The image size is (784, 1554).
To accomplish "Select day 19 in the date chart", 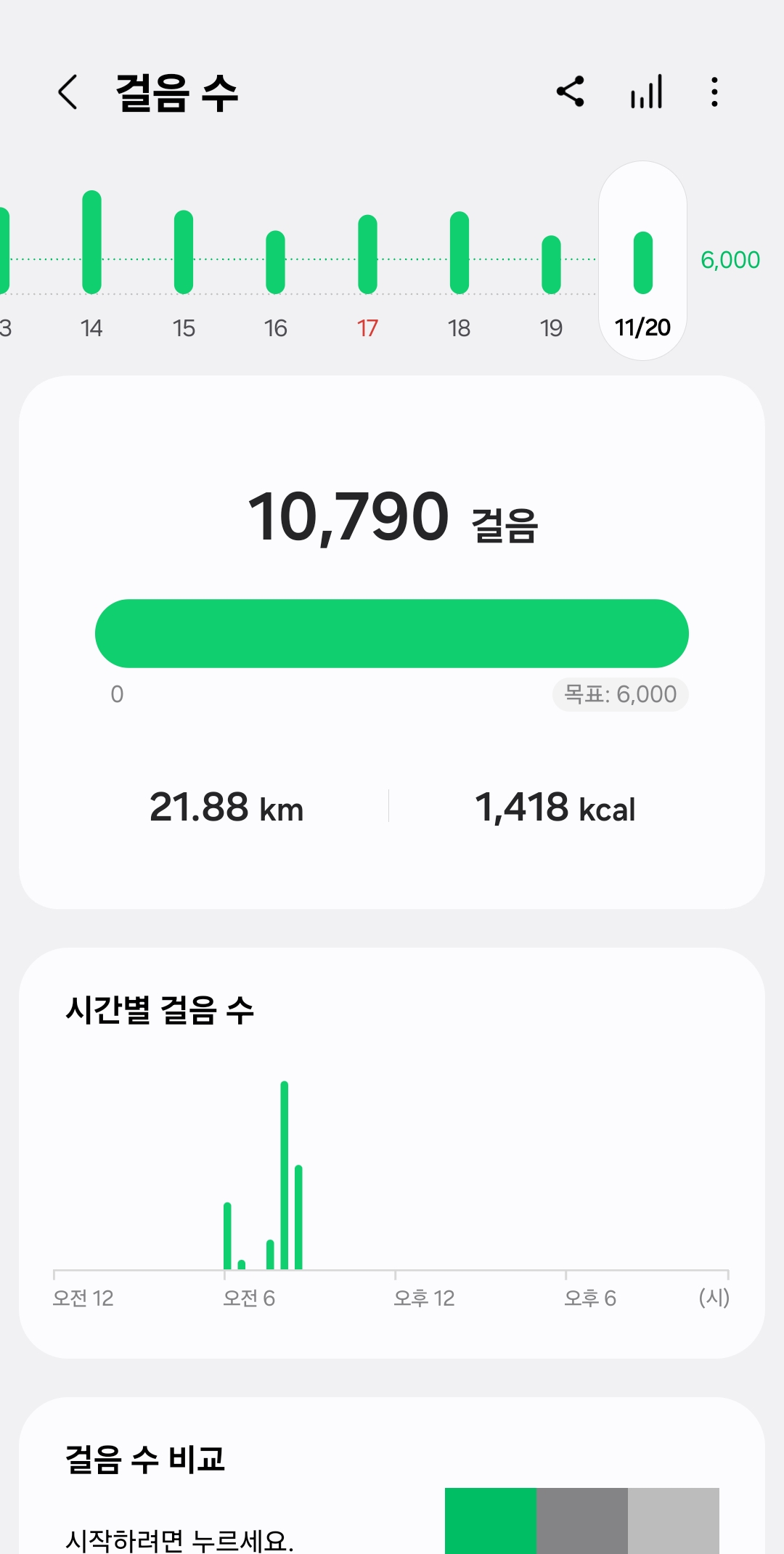I will 552,261.
